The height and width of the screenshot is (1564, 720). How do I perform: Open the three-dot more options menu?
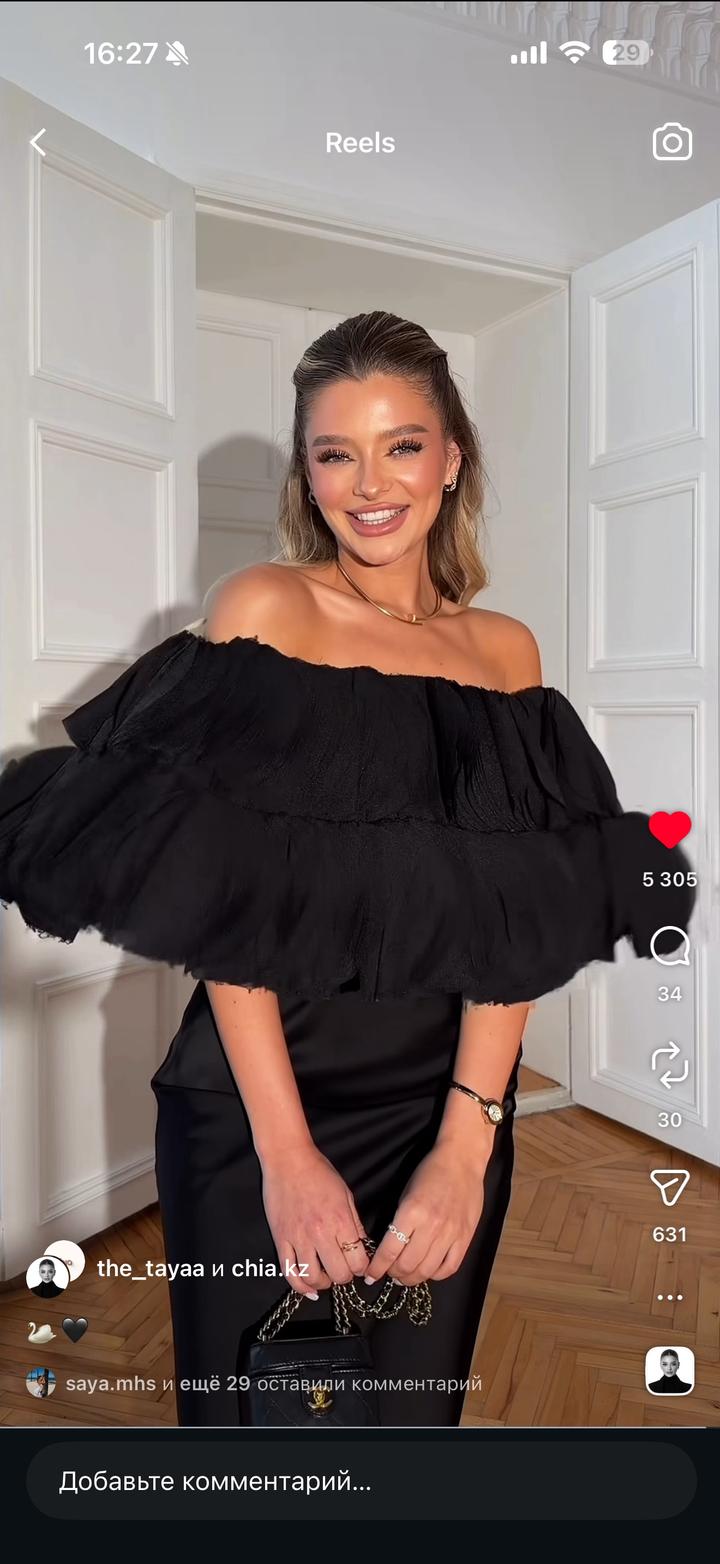669,1298
